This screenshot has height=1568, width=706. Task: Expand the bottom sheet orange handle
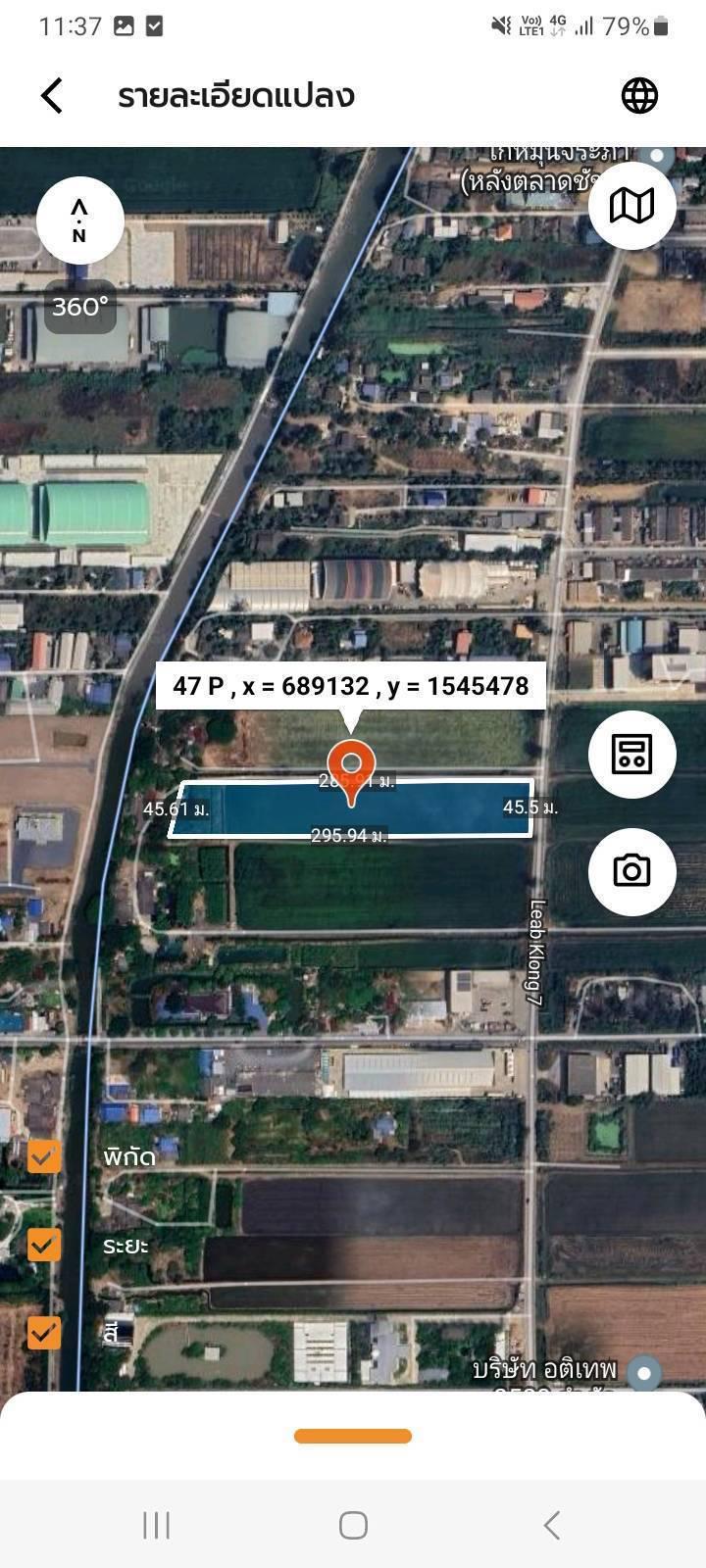click(353, 1437)
